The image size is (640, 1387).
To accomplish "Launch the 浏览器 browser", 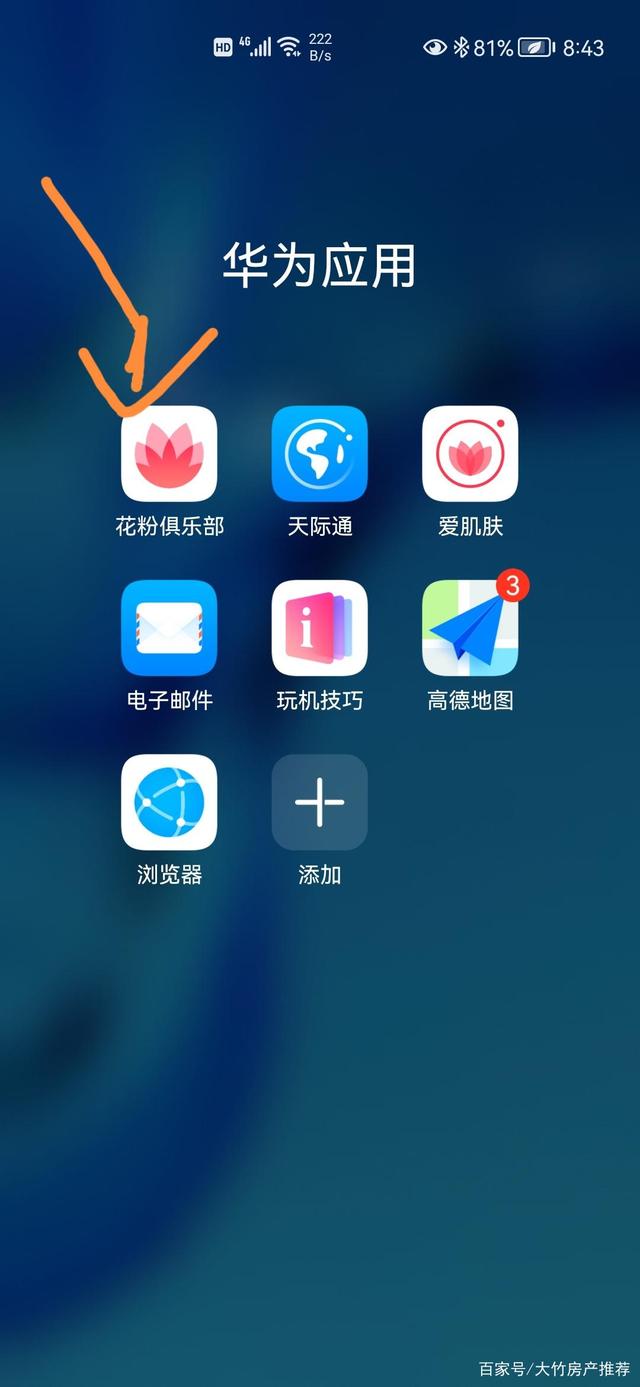I will (x=169, y=802).
